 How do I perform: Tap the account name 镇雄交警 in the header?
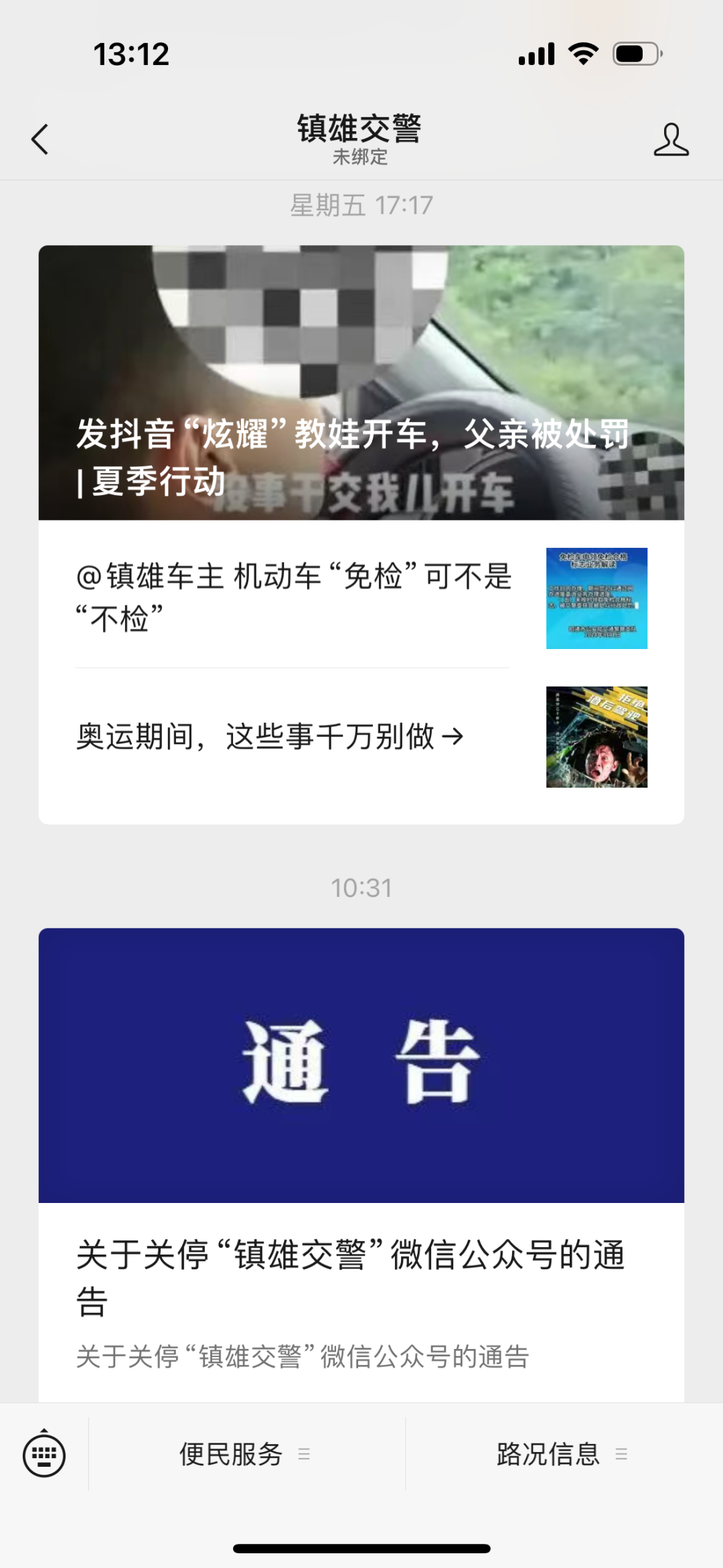(361, 129)
